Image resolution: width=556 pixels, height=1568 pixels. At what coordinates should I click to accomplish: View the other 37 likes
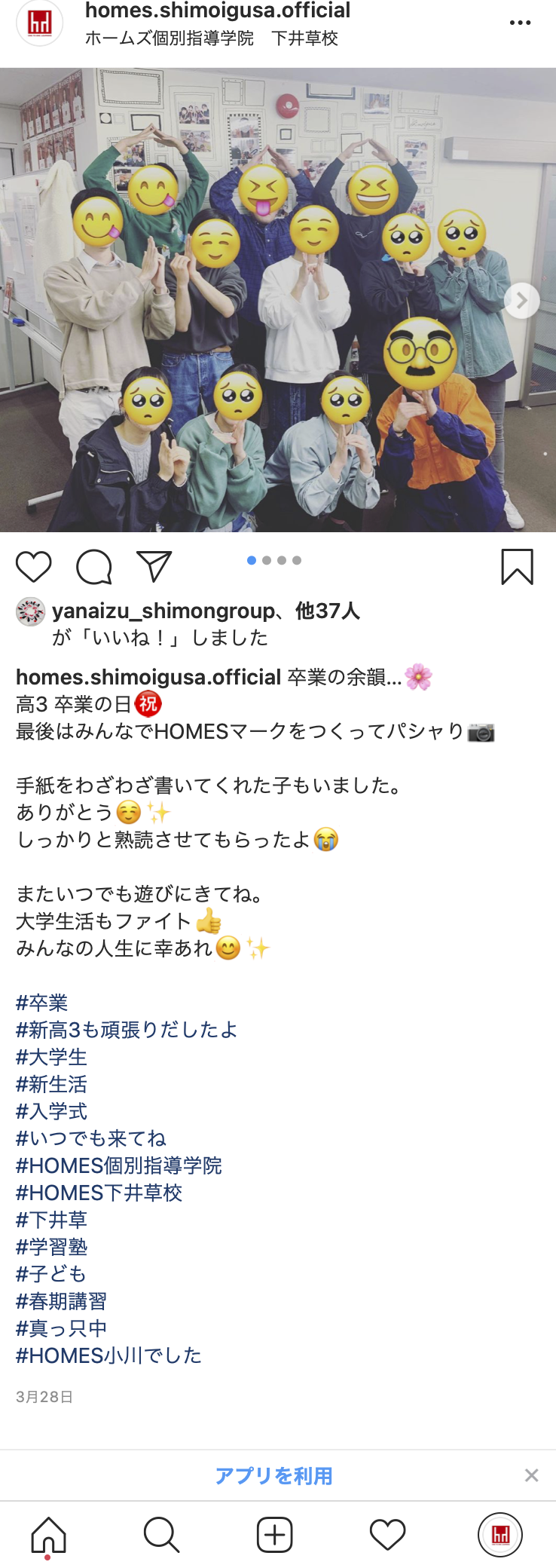coord(327,611)
